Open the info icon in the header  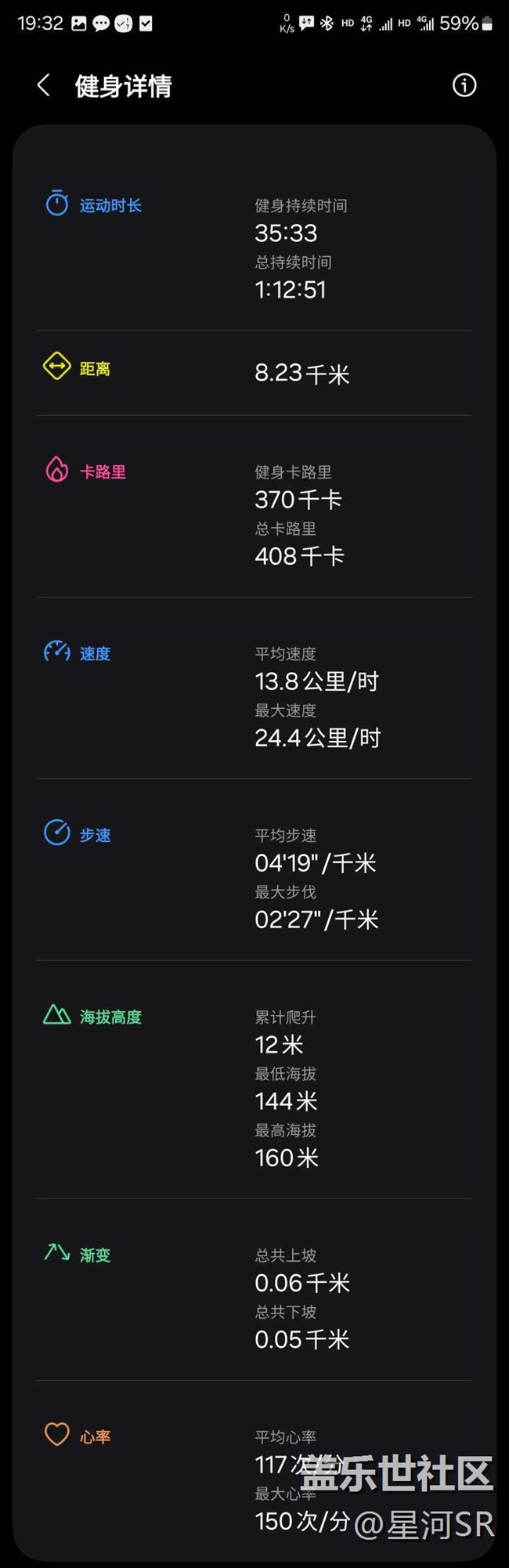(x=464, y=85)
